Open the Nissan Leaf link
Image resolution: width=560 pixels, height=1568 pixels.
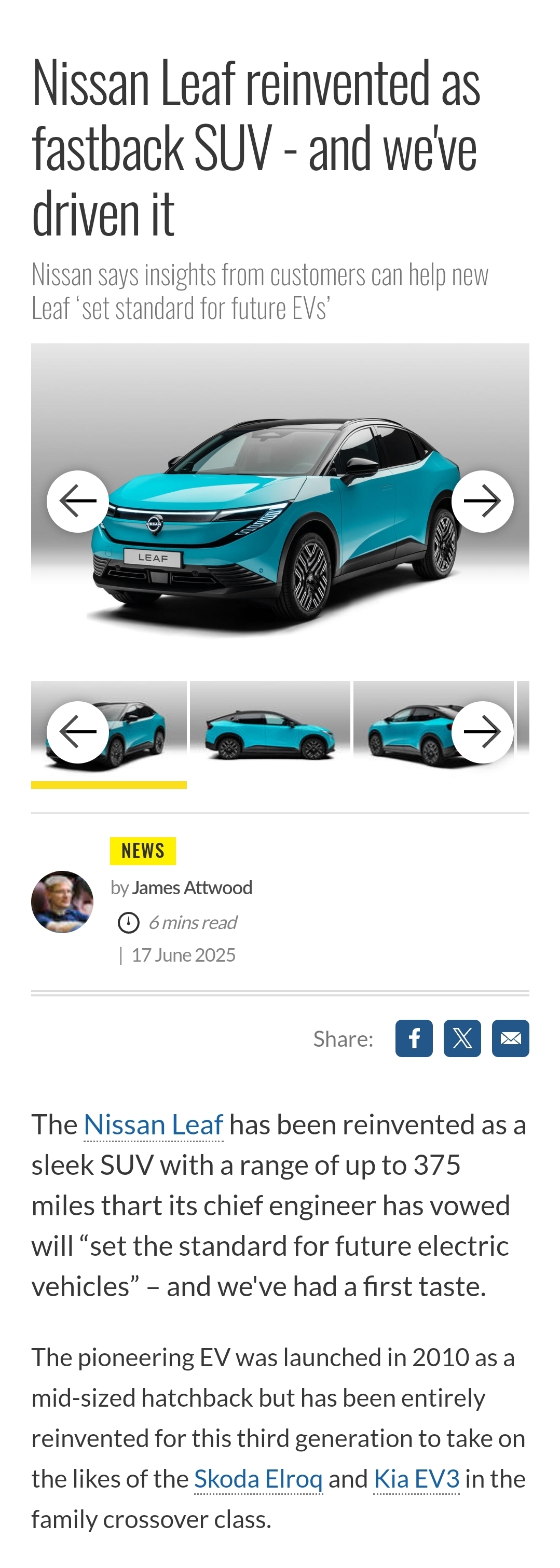[154, 1125]
